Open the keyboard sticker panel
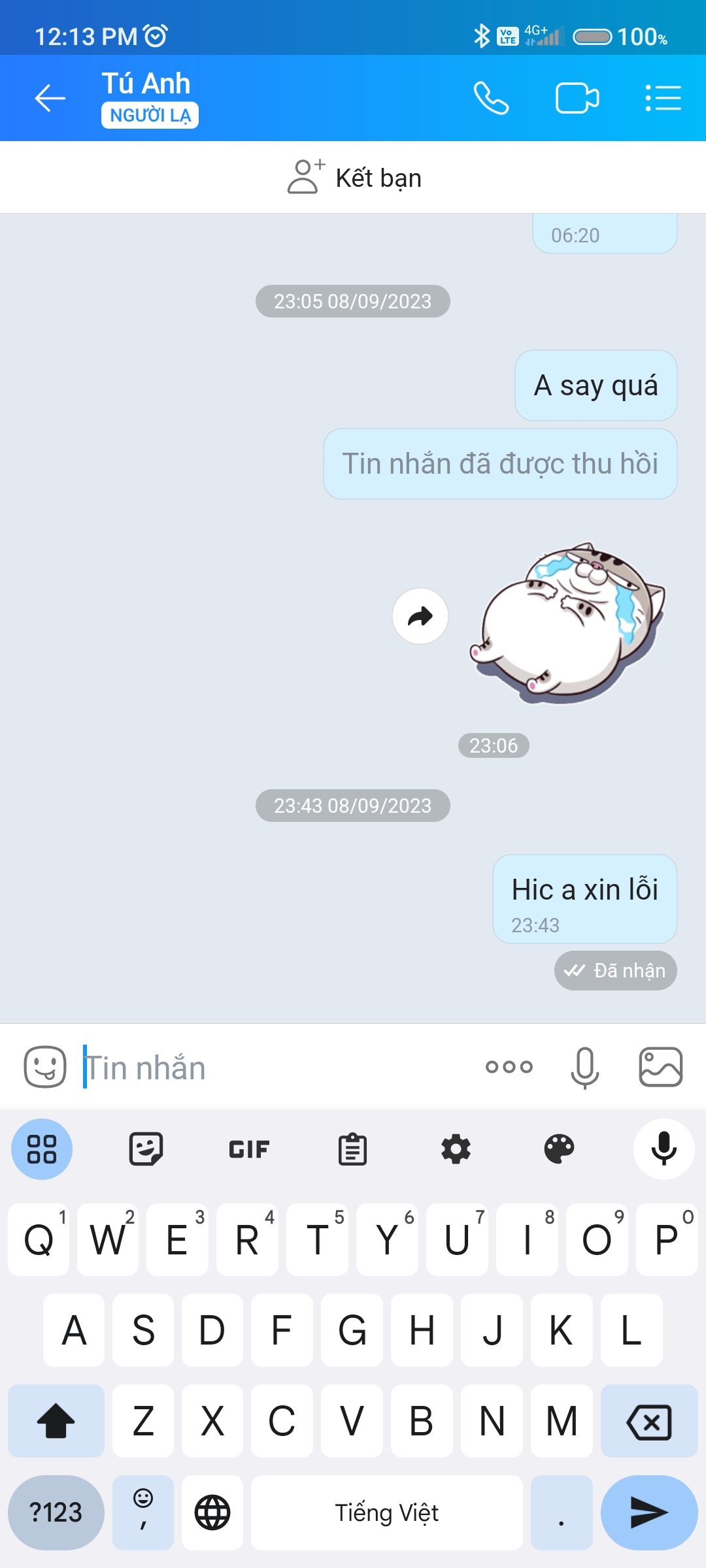706x1568 pixels. [x=146, y=1149]
